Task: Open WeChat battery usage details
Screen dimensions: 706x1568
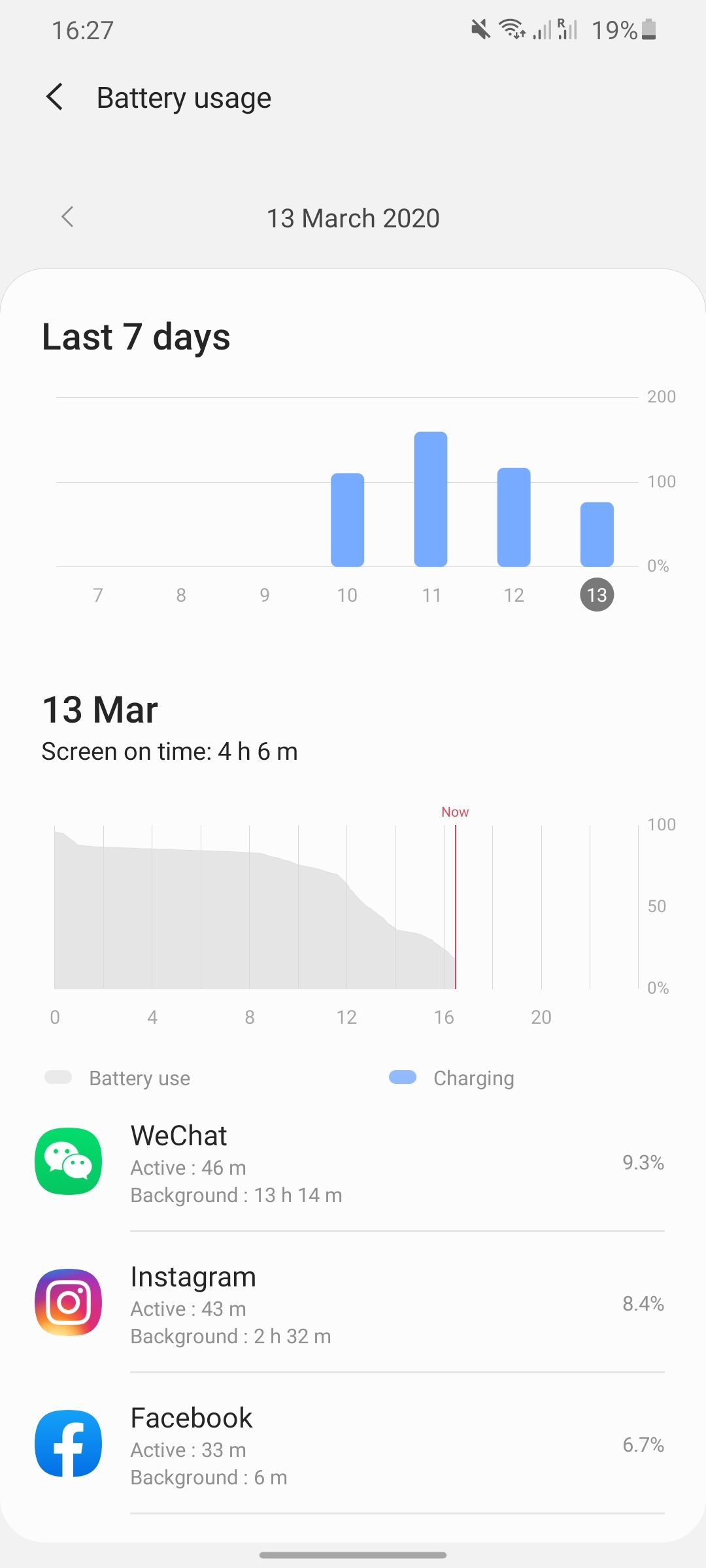Action: coord(353,1164)
